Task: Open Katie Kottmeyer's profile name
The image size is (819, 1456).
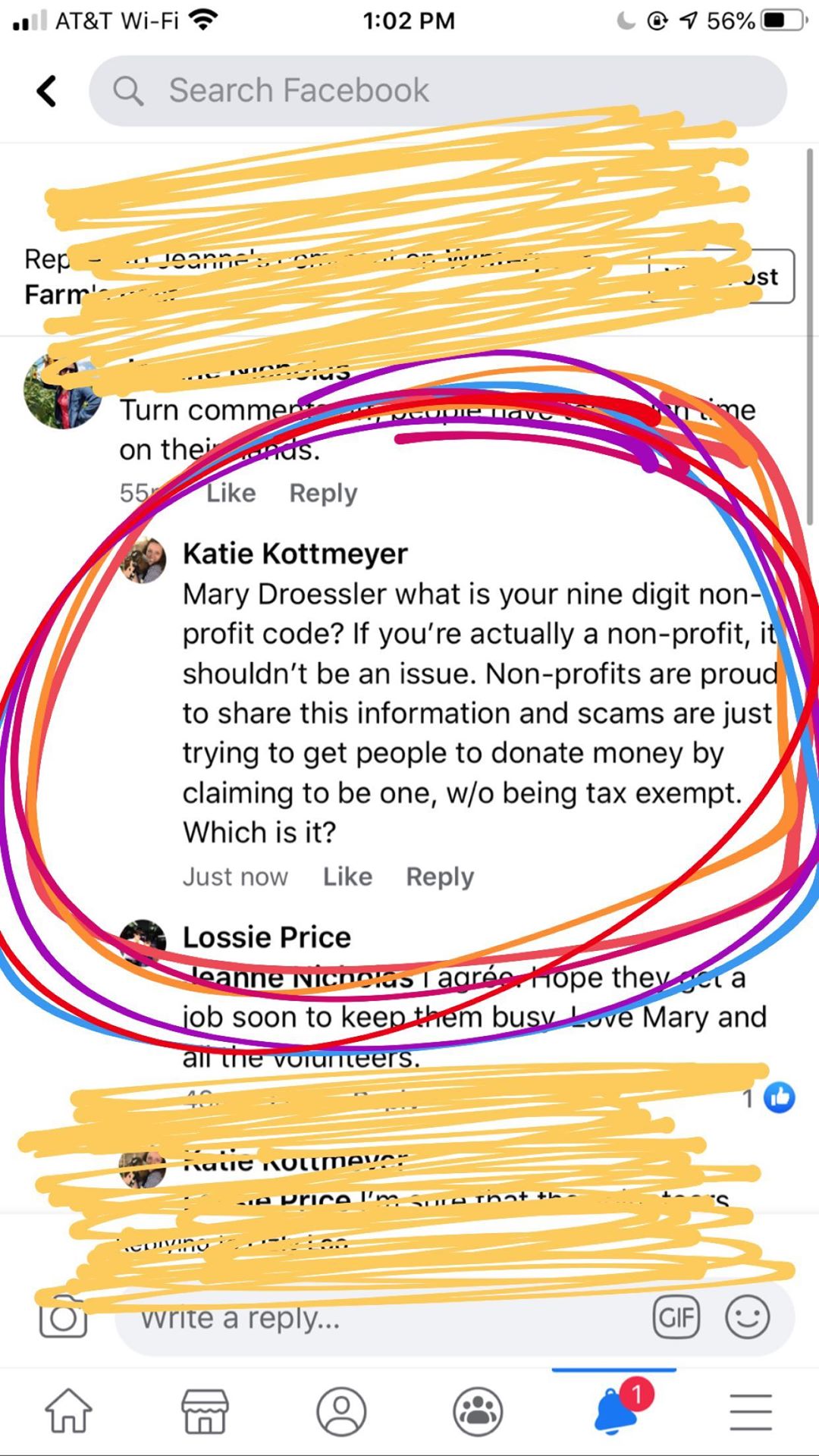Action: tap(295, 554)
